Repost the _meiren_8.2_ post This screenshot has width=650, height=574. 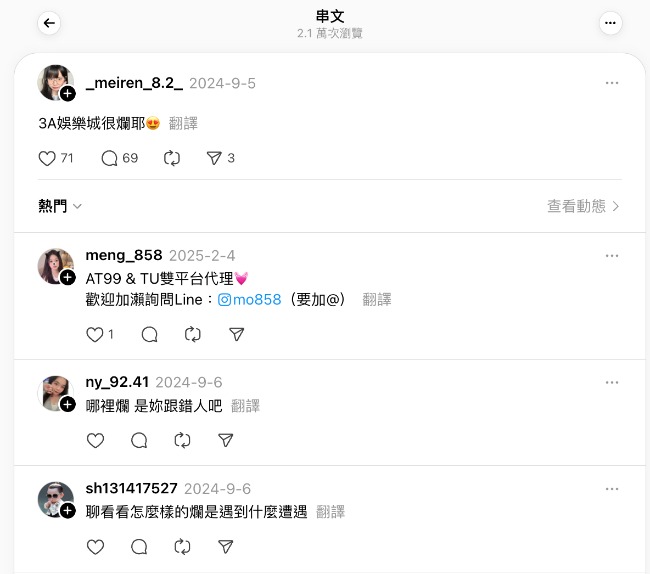[x=172, y=158]
